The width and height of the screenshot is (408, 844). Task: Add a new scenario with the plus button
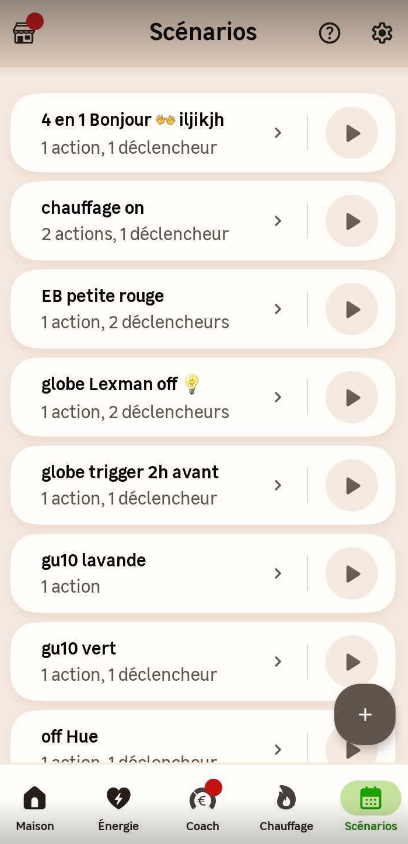pyautogui.click(x=365, y=714)
